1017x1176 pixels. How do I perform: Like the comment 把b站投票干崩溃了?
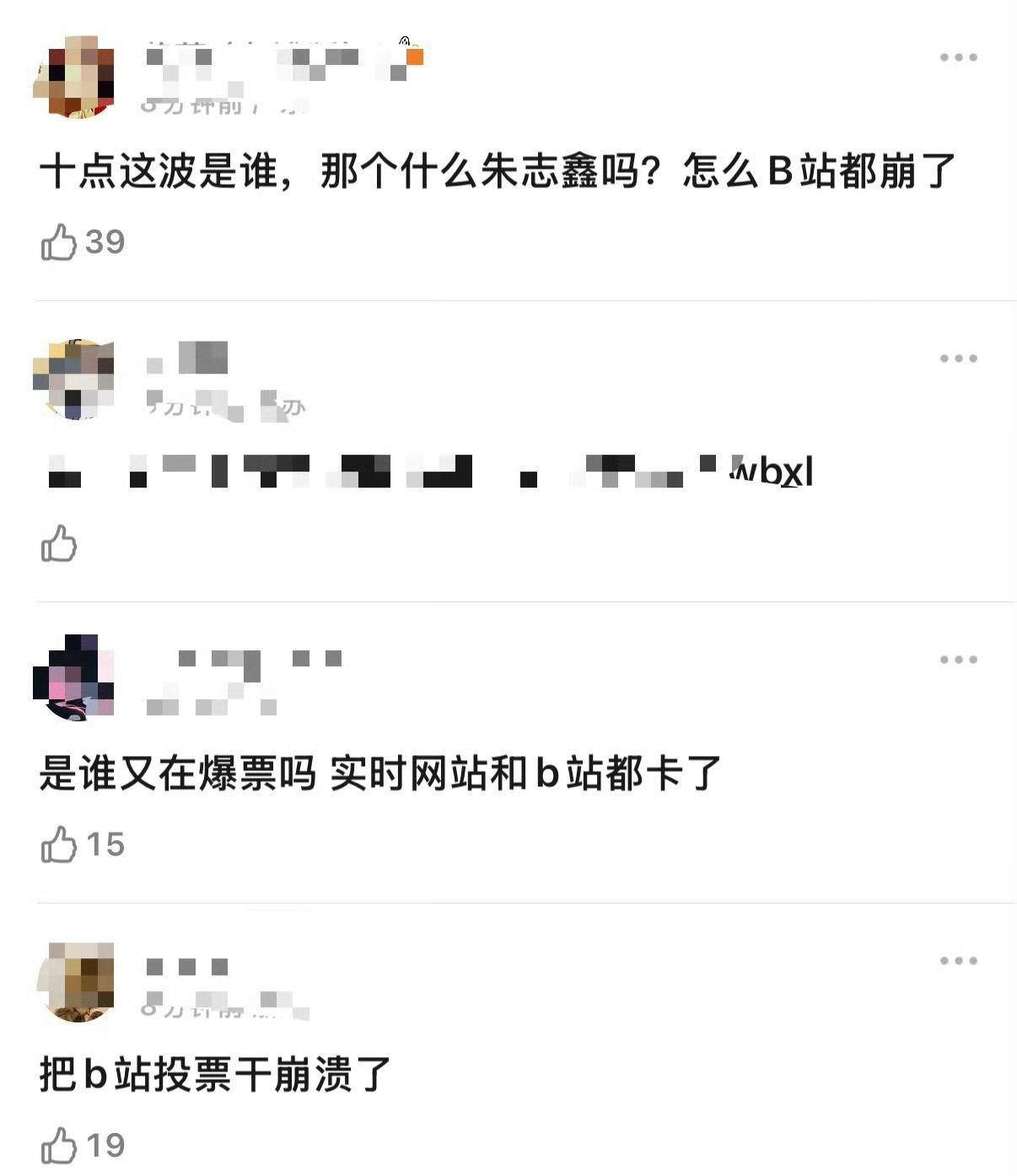click(x=59, y=1145)
